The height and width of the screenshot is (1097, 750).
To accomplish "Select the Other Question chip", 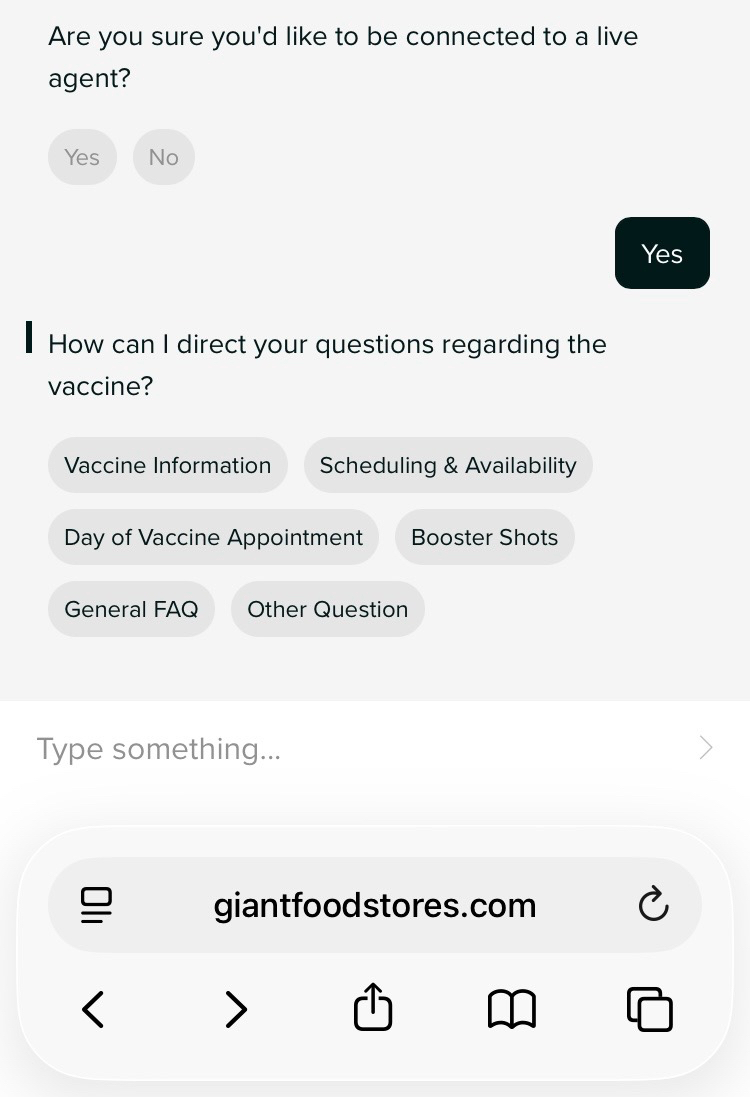I will point(327,609).
